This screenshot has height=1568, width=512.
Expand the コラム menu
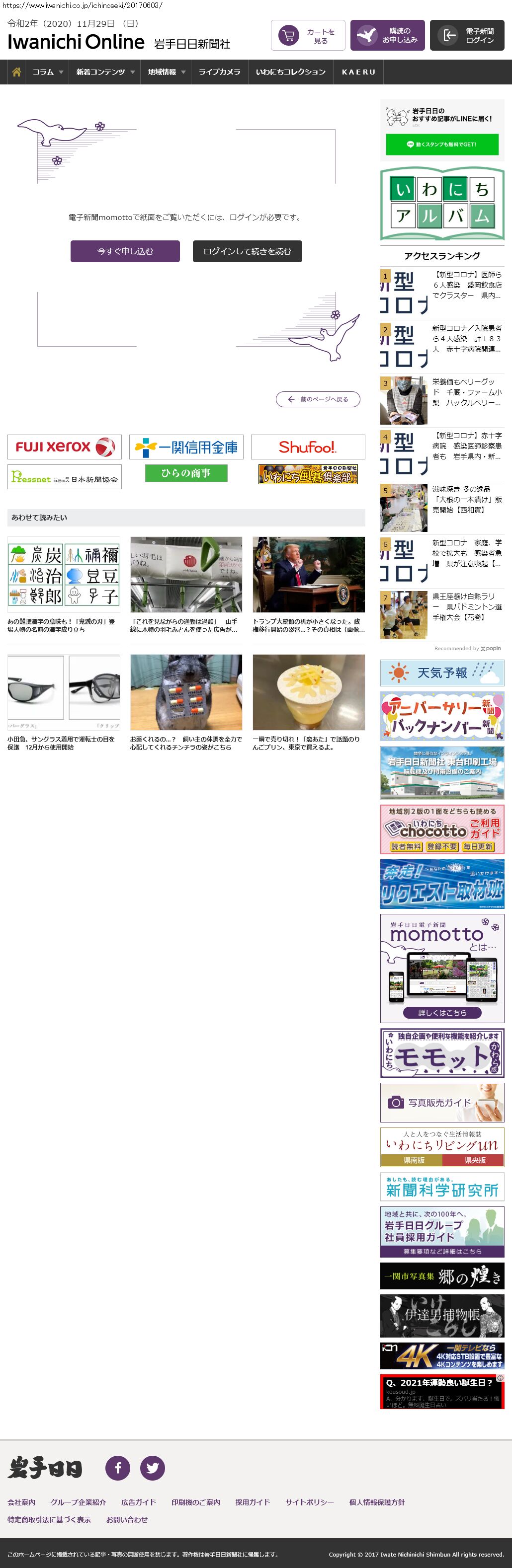[47, 72]
